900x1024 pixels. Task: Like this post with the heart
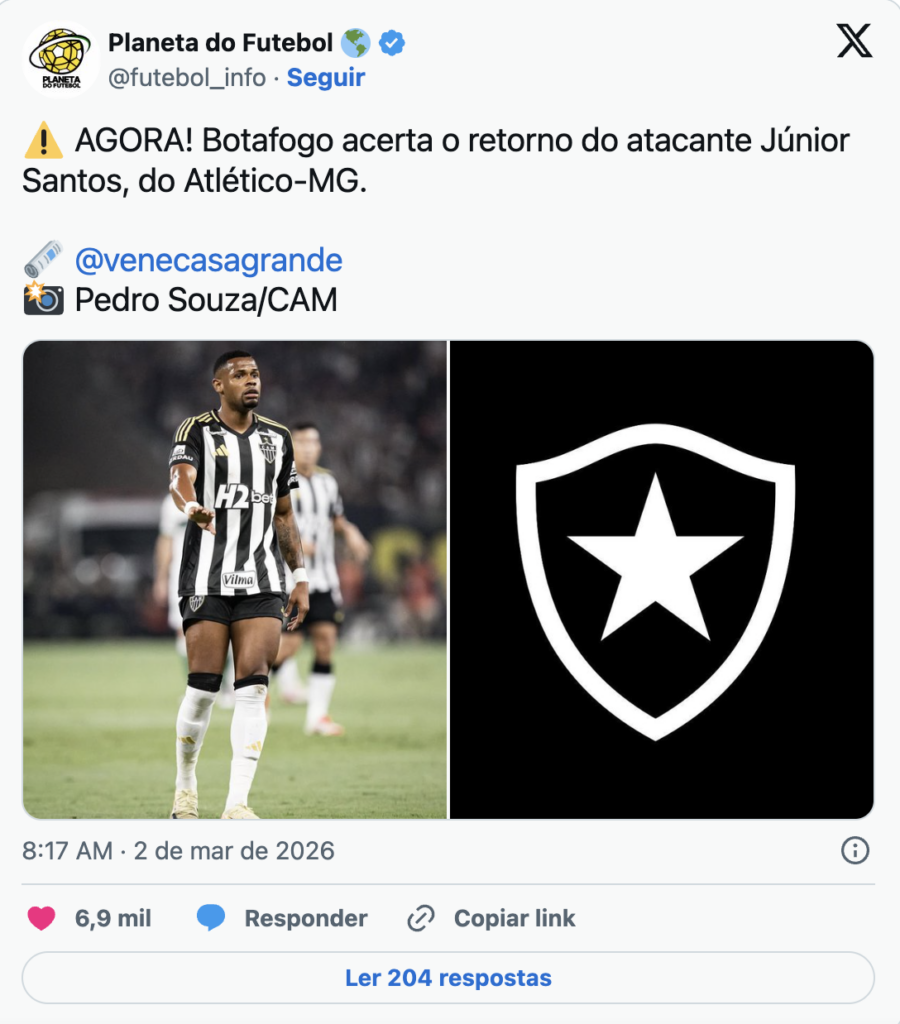click(x=41, y=918)
